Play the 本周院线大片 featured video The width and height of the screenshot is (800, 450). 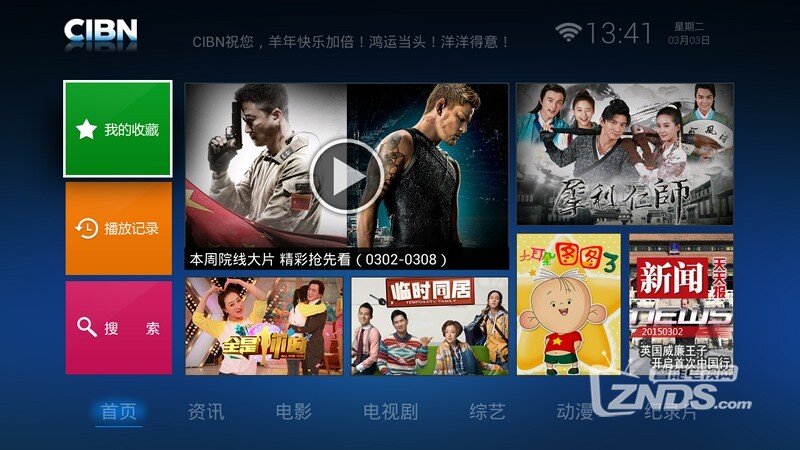pos(346,177)
